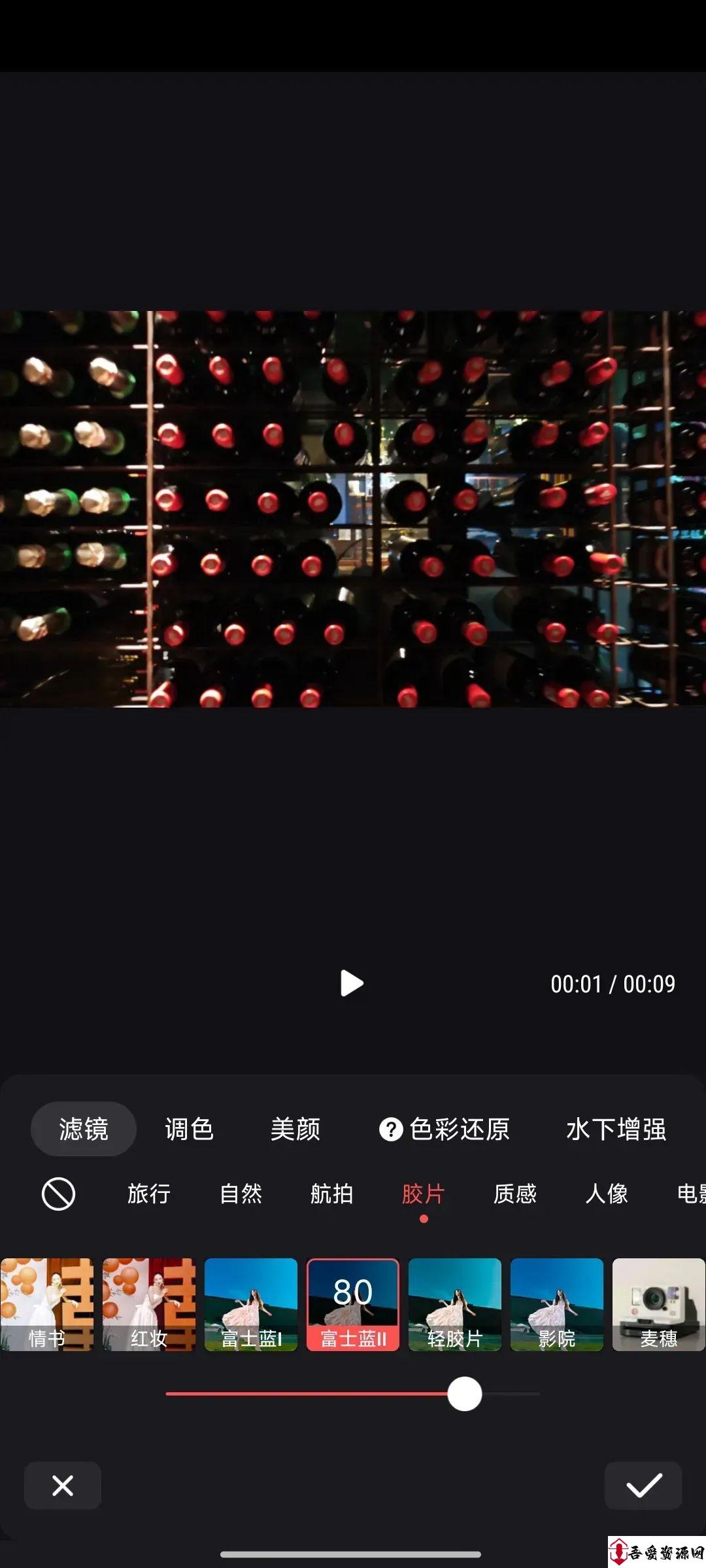Play the video preview
Viewport: 706px width, 1568px height.
pyautogui.click(x=352, y=983)
